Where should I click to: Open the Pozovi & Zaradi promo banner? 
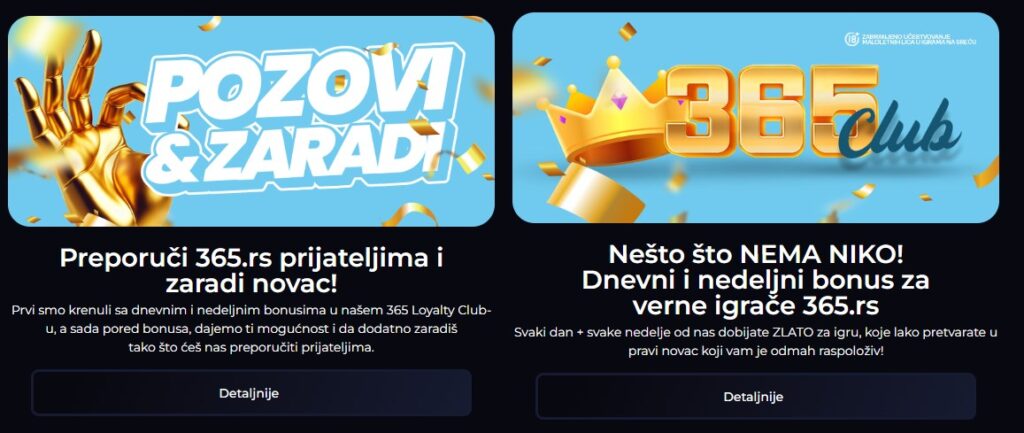coord(251,121)
